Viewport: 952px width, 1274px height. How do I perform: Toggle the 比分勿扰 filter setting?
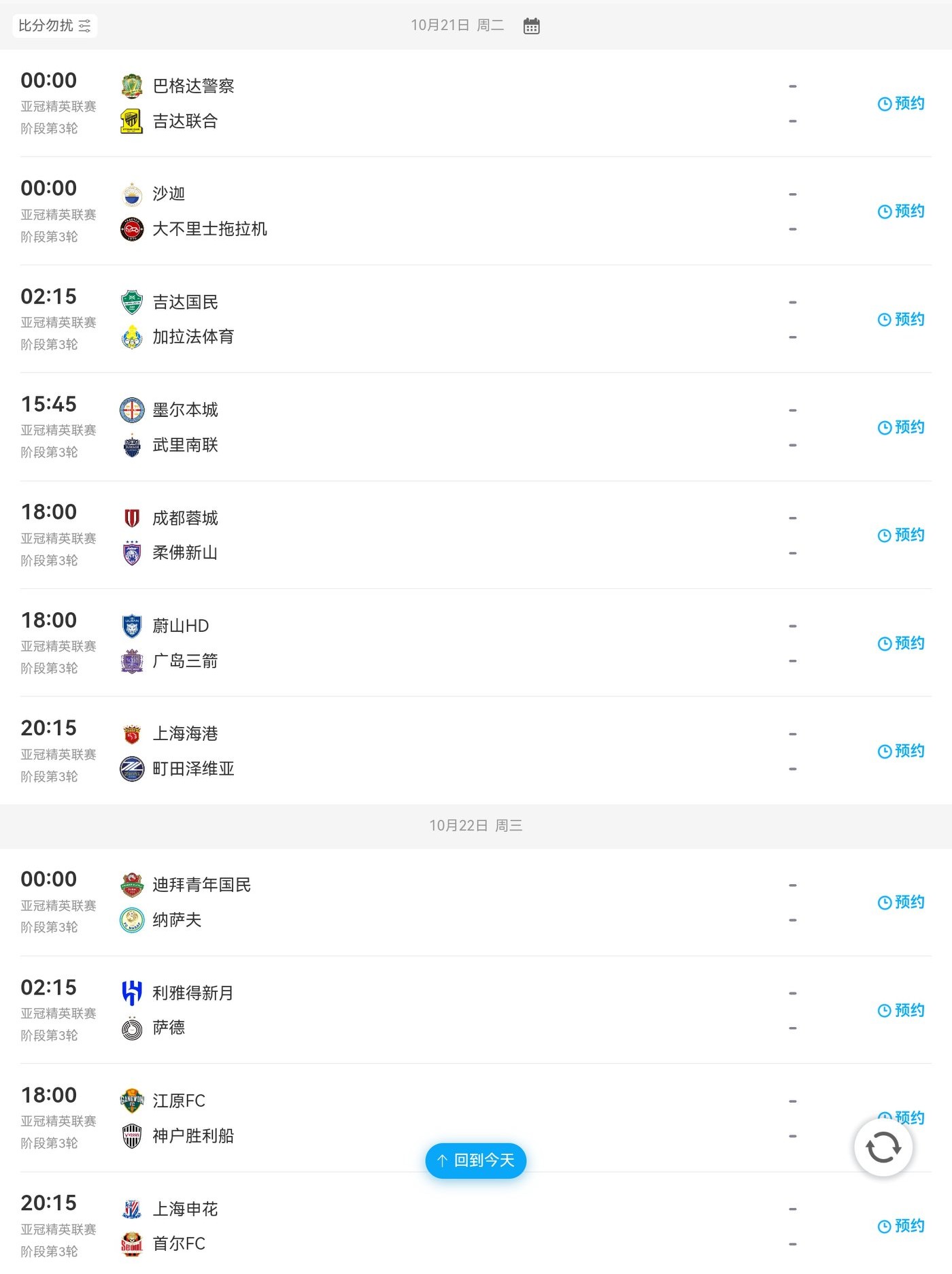pos(54,26)
